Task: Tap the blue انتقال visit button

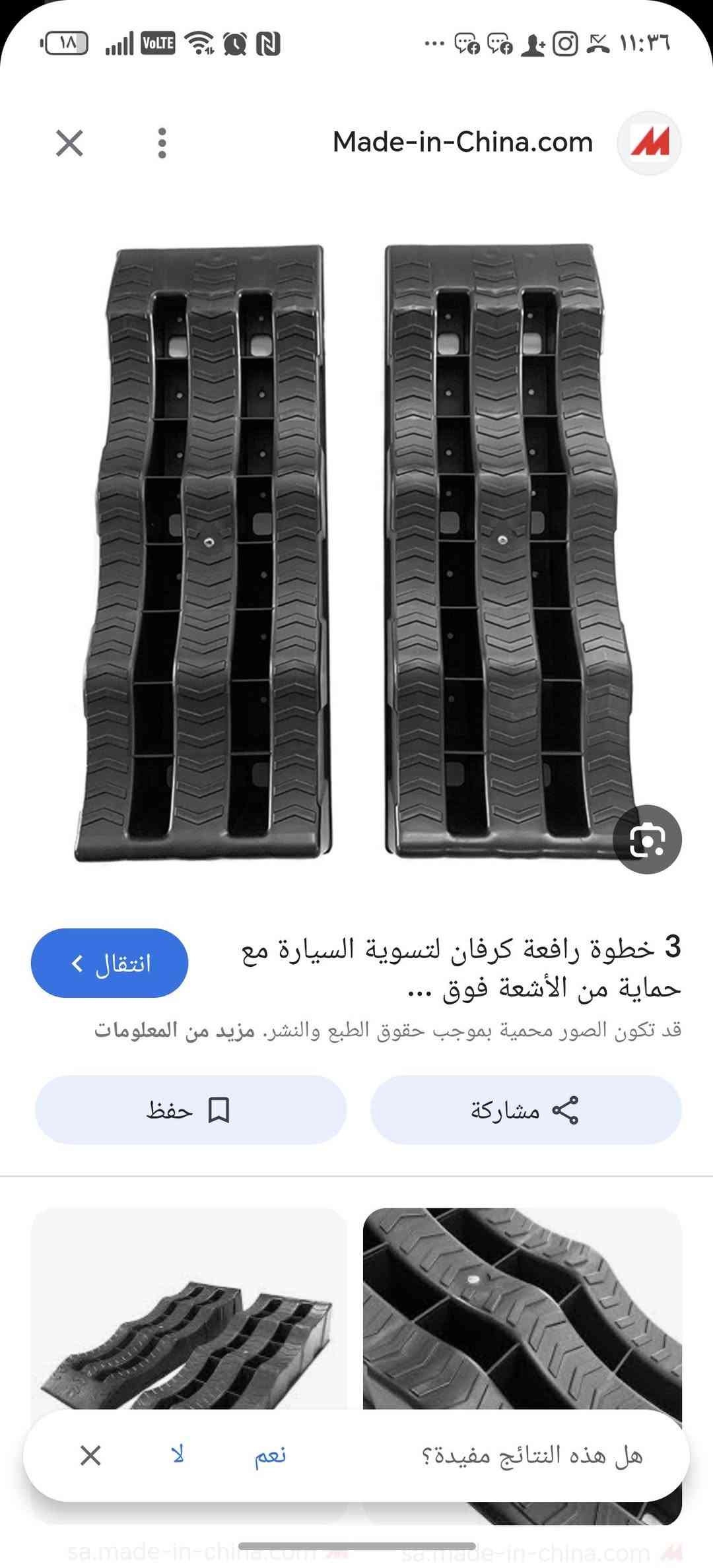Action: [110, 963]
